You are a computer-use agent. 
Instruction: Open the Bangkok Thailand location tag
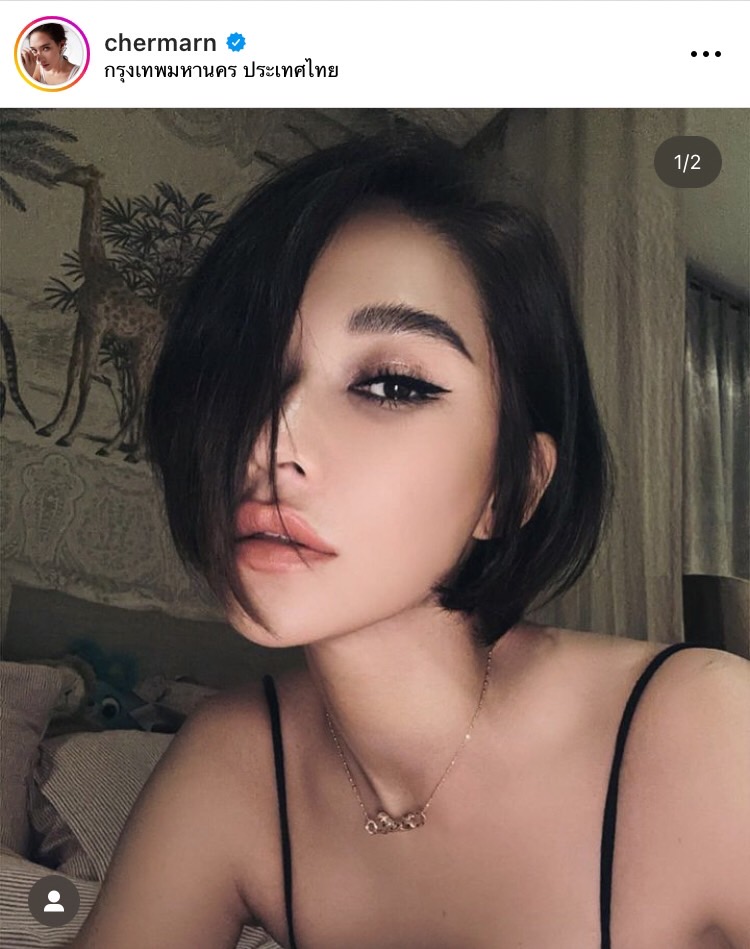pyautogui.click(x=221, y=71)
